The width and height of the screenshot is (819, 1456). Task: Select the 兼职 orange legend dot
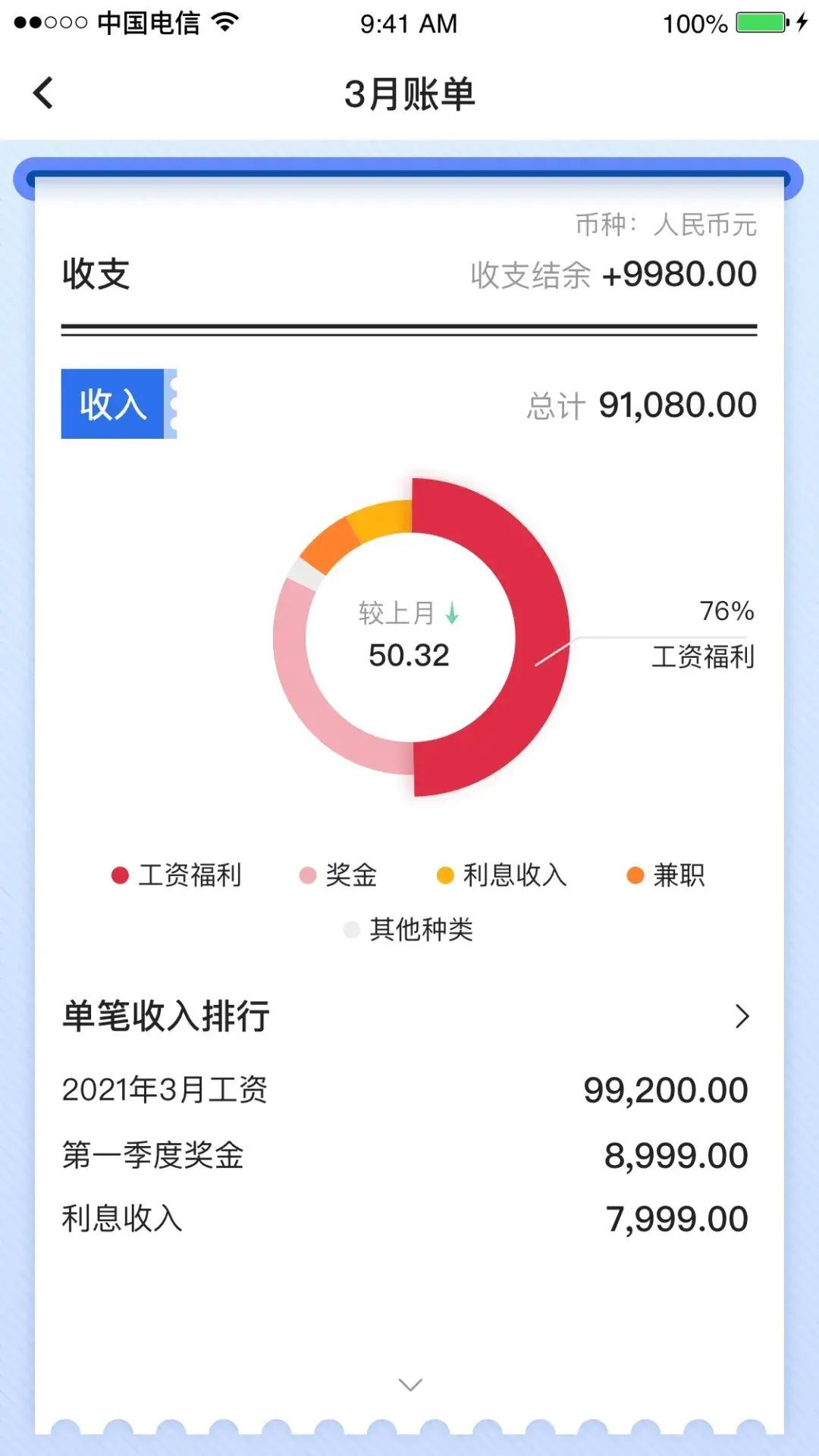pyautogui.click(x=637, y=875)
